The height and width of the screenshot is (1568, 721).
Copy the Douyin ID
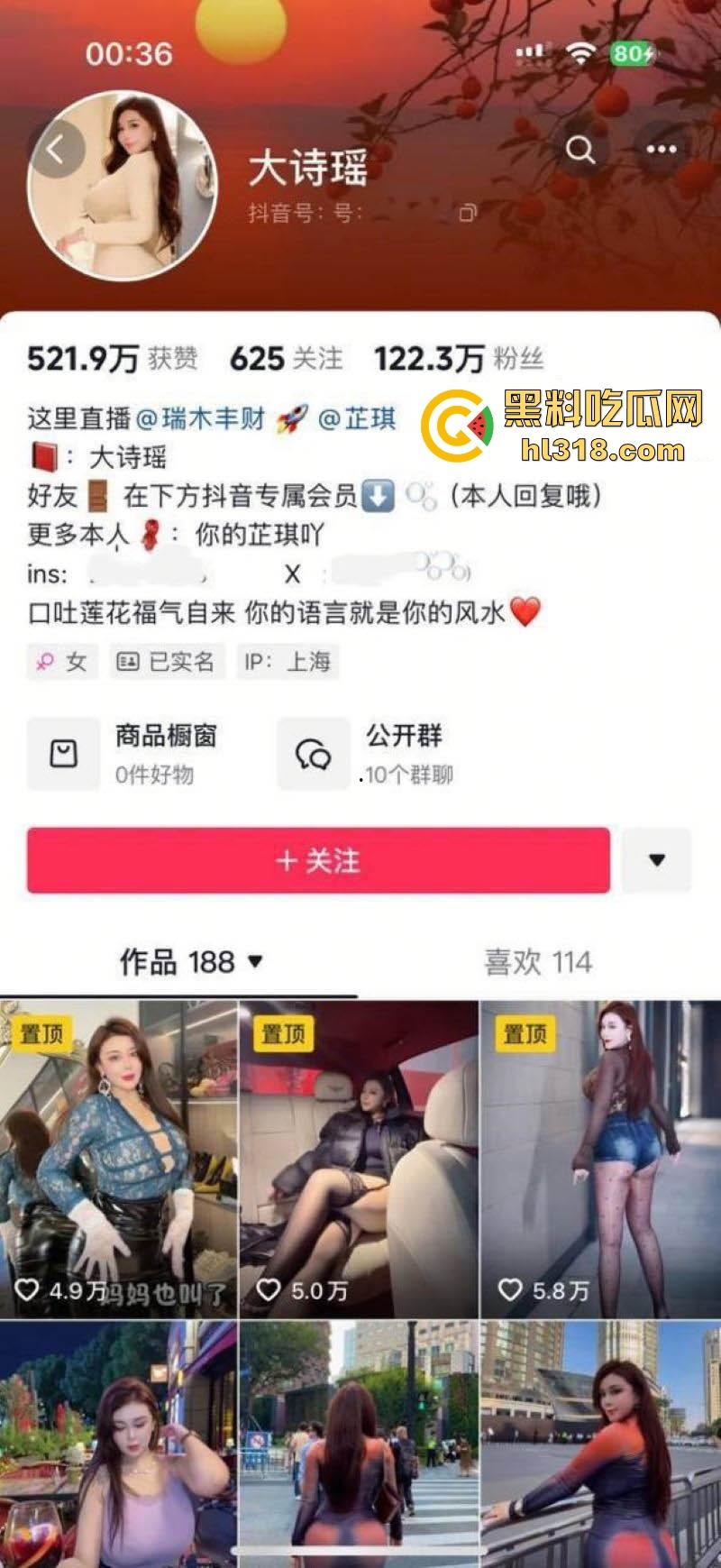tap(468, 214)
